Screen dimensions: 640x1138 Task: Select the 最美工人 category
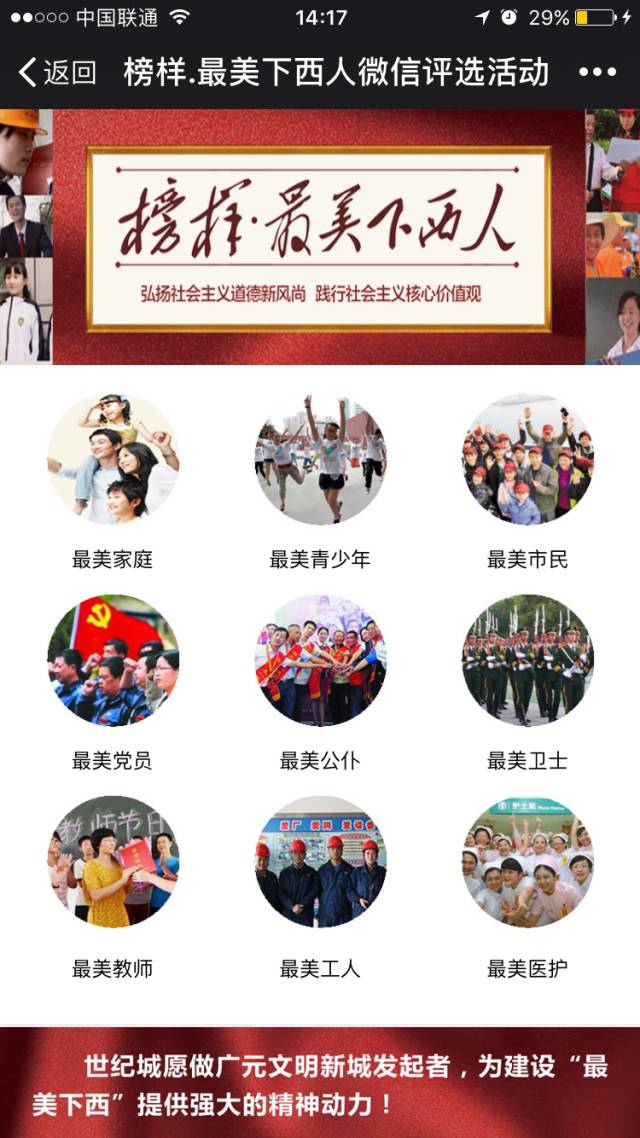coord(320,861)
